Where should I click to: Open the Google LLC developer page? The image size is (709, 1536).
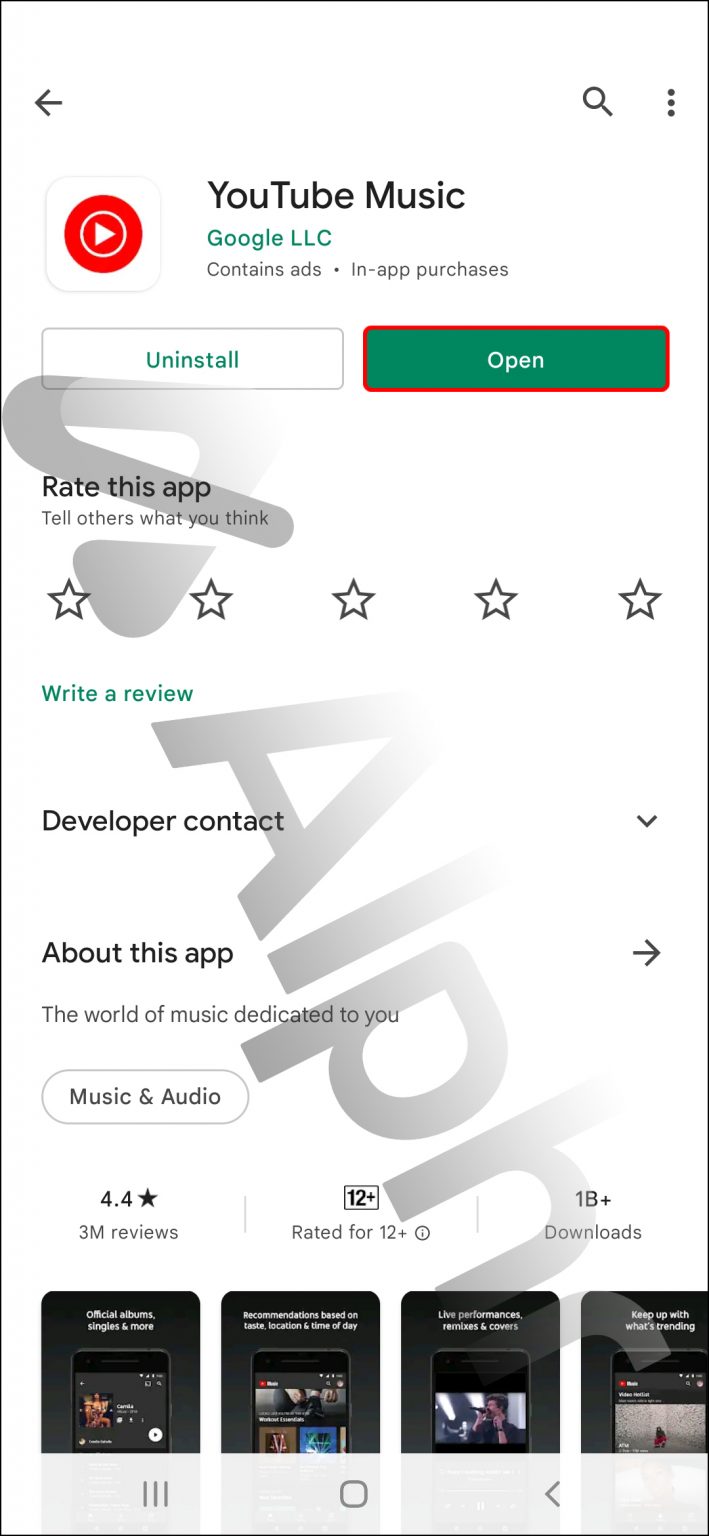269,238
